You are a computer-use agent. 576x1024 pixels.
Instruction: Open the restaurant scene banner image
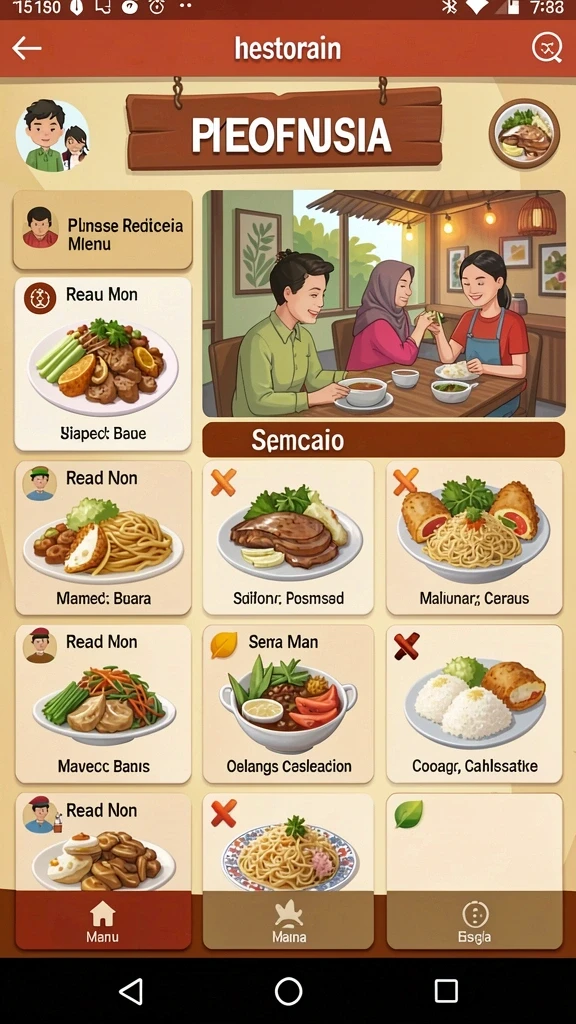pos(383,304)
